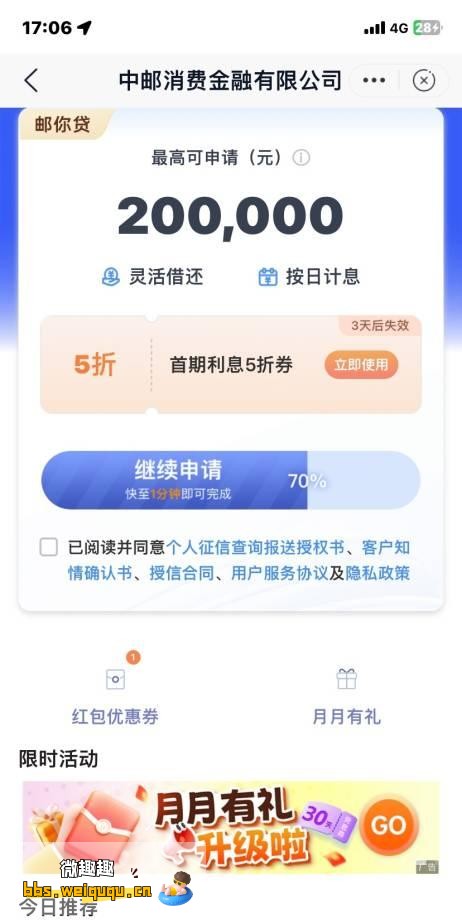Open the 用户服务协议 link
Viewport: 462px width, 920px height.
279,573
